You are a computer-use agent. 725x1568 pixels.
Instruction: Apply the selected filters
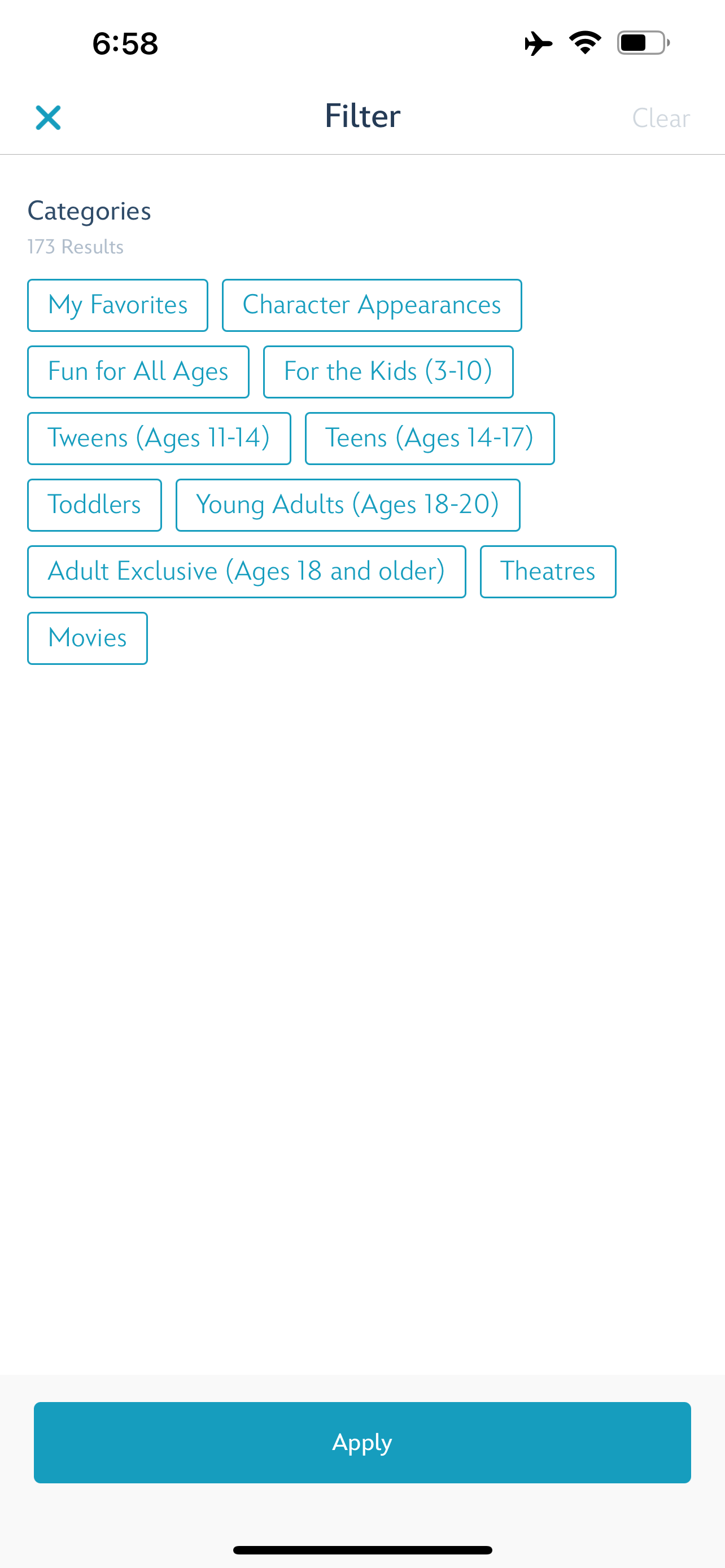click(362, 1442)
